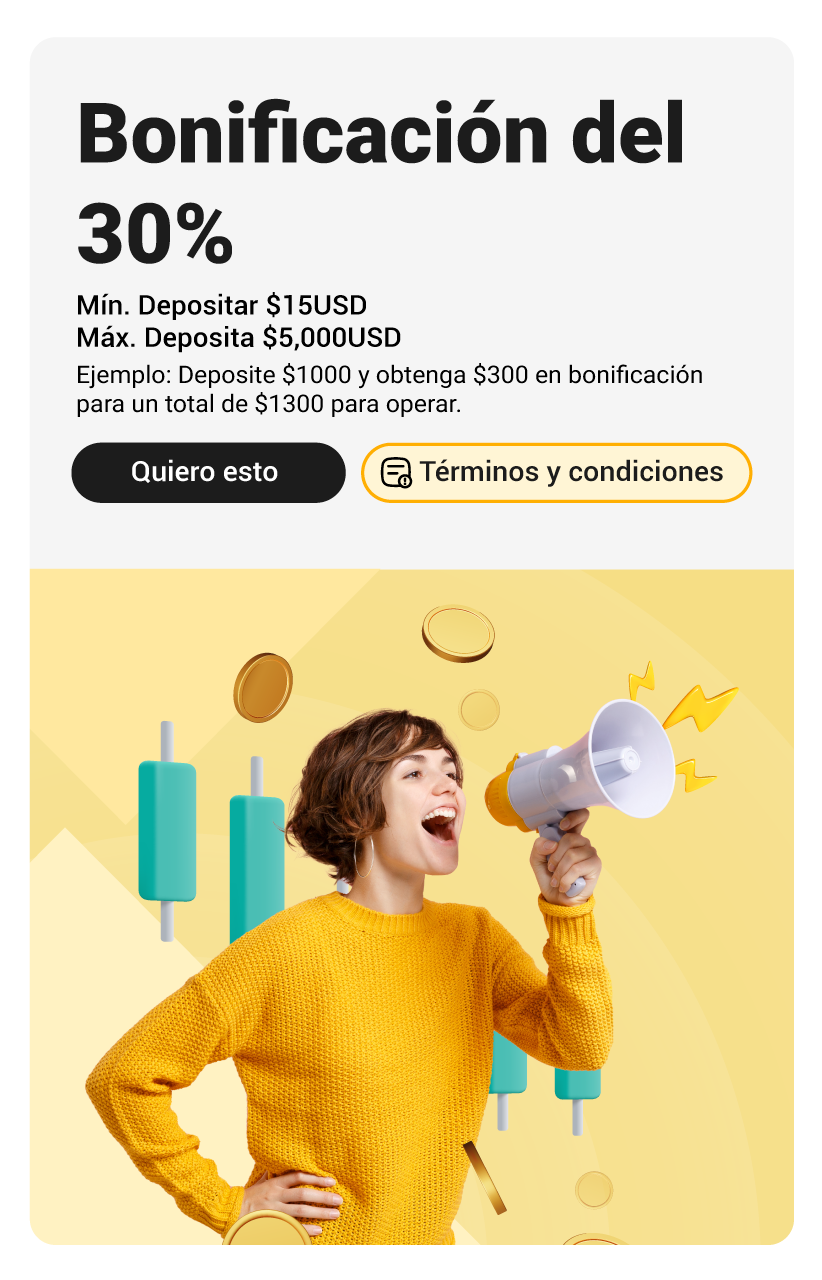Open Términos y condiciones
822x1280 pixels.
point(556,472)
